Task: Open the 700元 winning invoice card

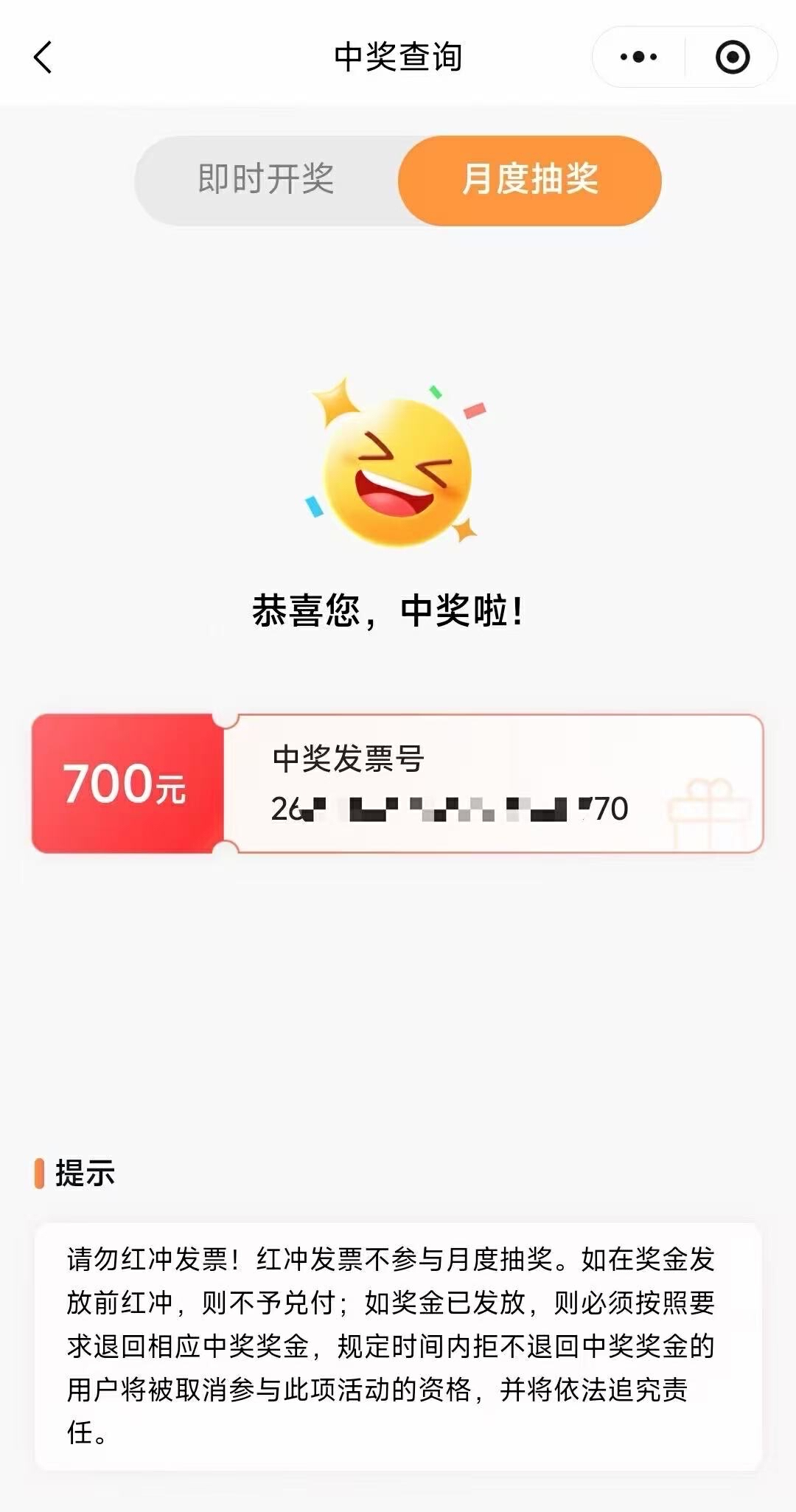Action: [x=397, y=784]
